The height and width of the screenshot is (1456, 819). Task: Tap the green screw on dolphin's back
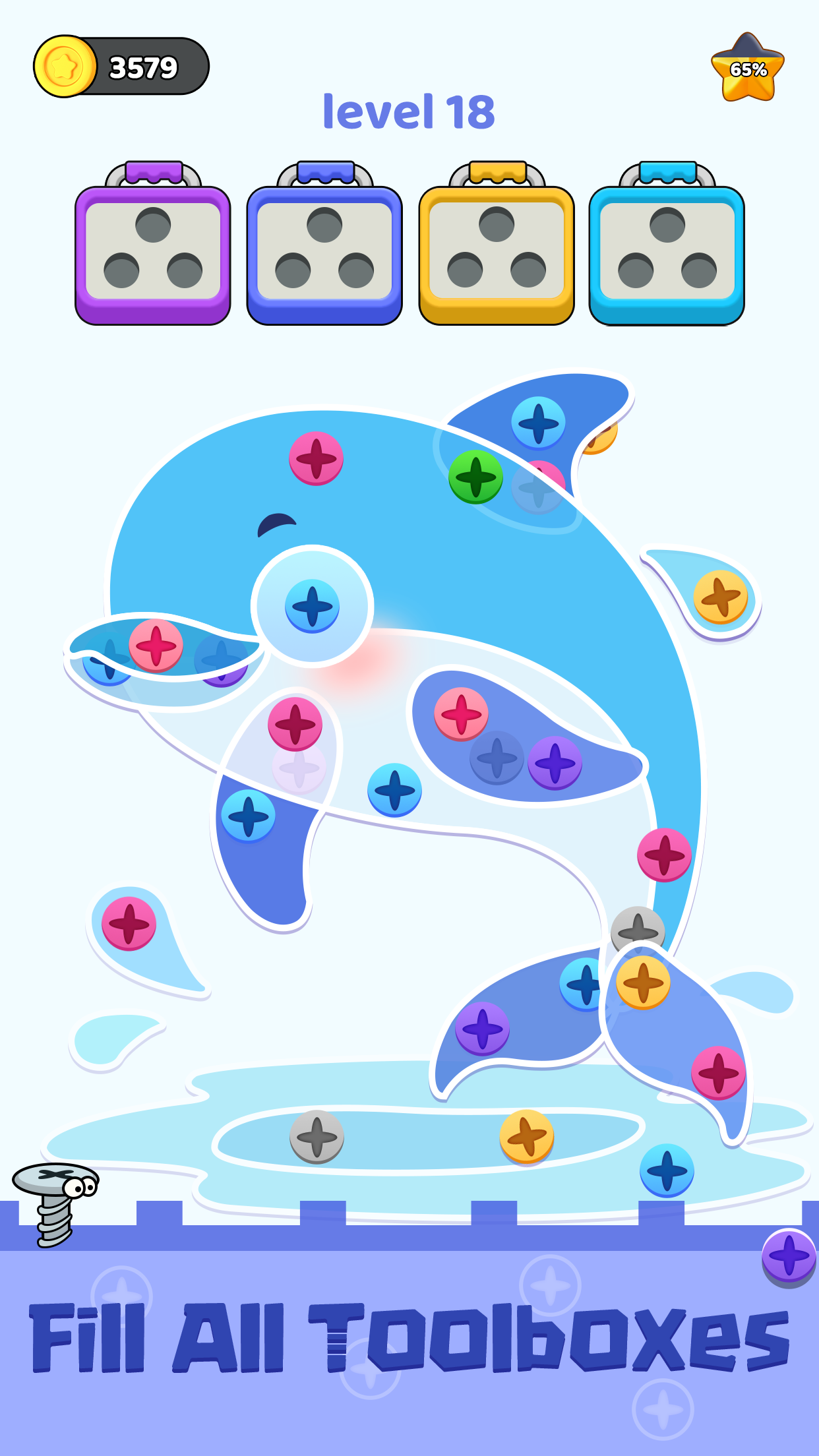(475, 477)
